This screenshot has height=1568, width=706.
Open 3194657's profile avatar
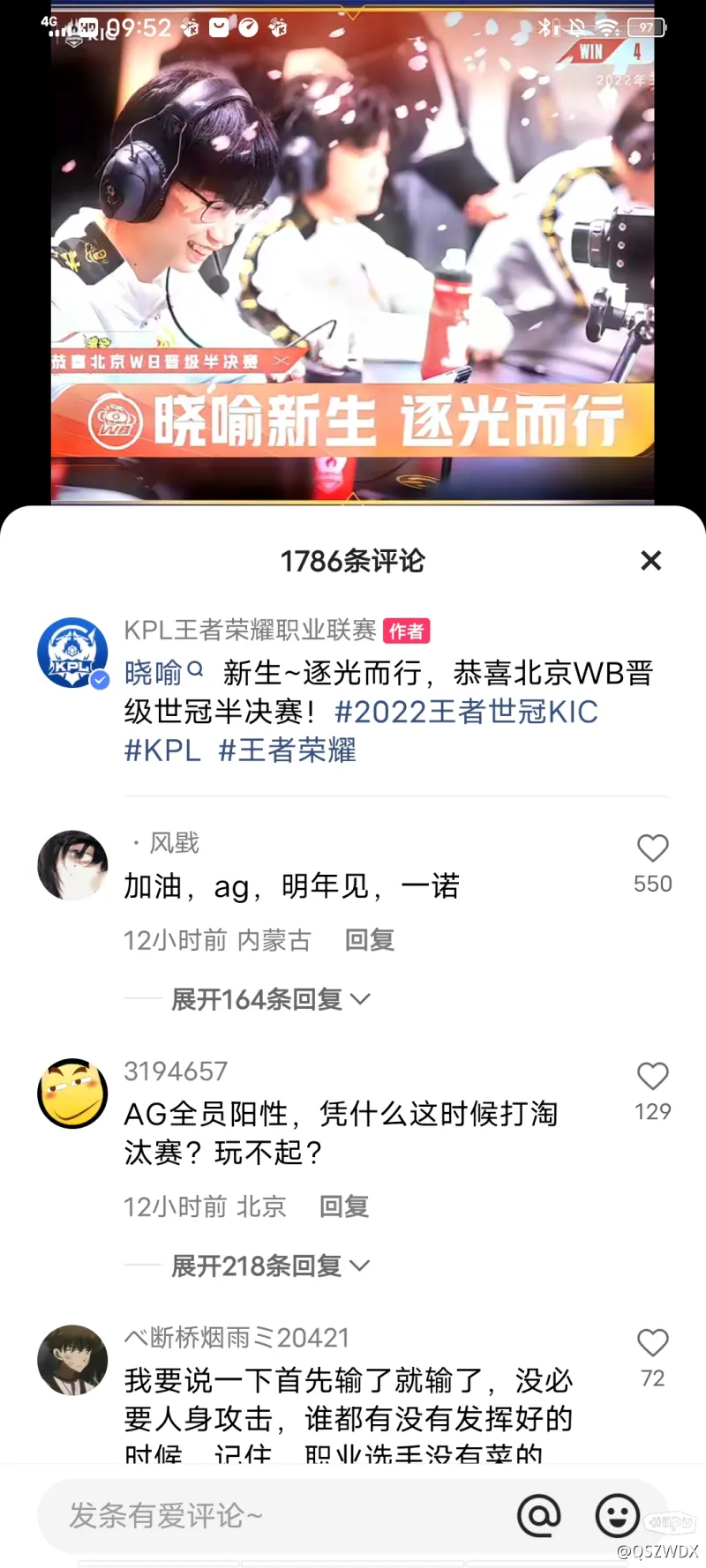(x=72, y=1093)
